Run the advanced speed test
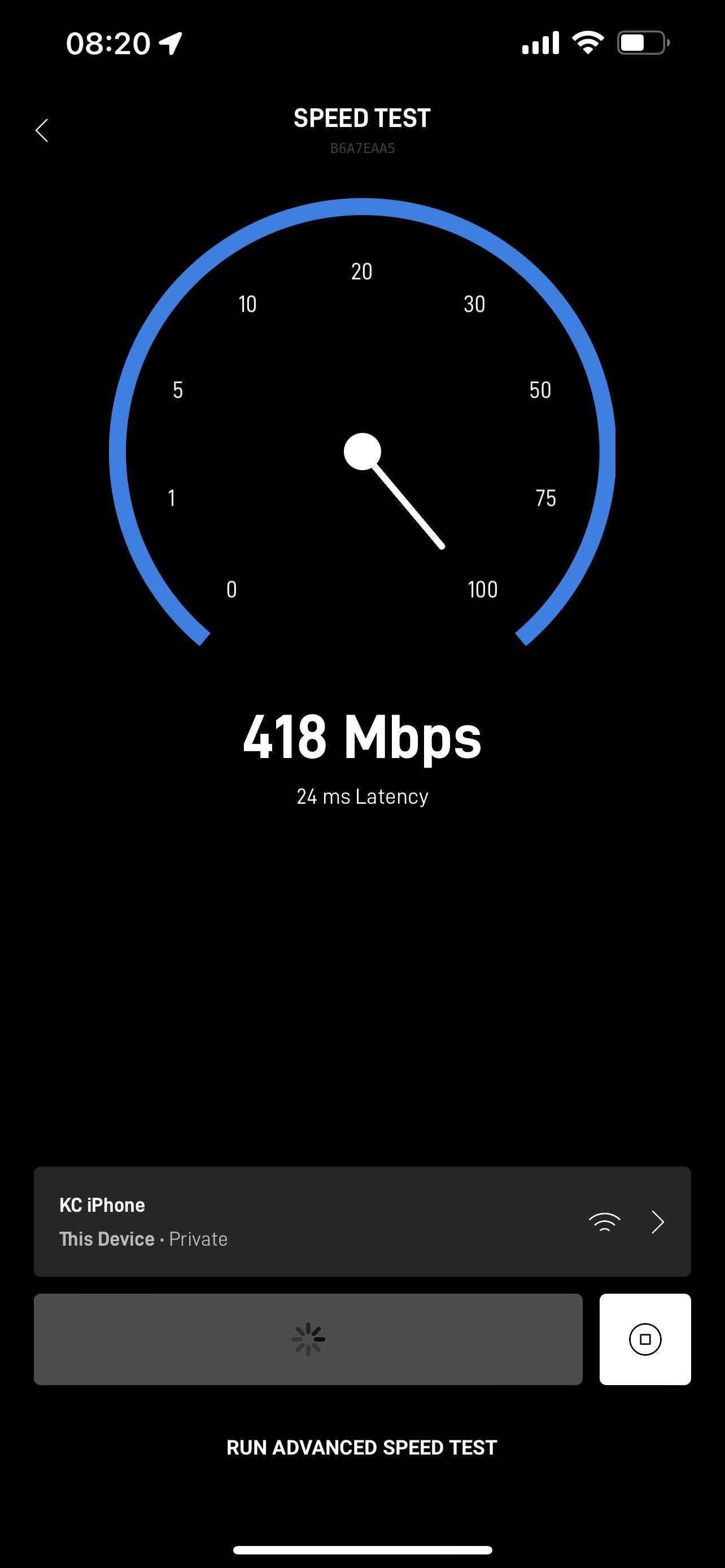This screenshot has height=1568, width=725. (361, 1447)
